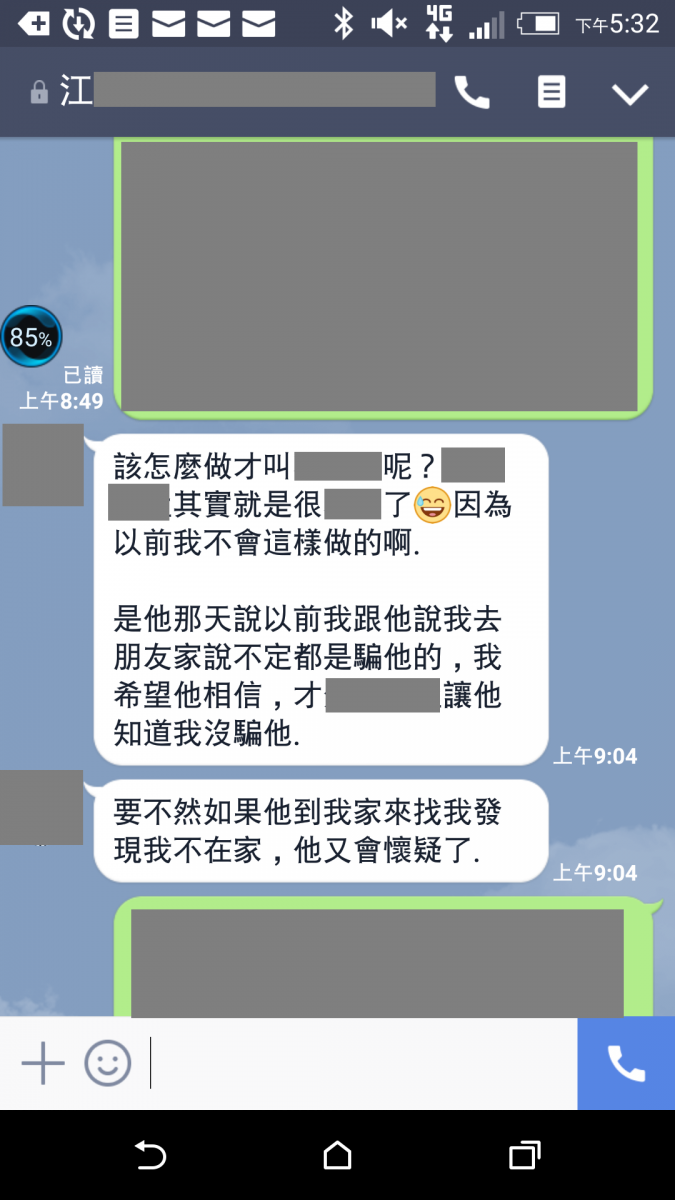Open the recent apps overview
Viewport: 675px width, 1200px height.
pos(524,1156)
